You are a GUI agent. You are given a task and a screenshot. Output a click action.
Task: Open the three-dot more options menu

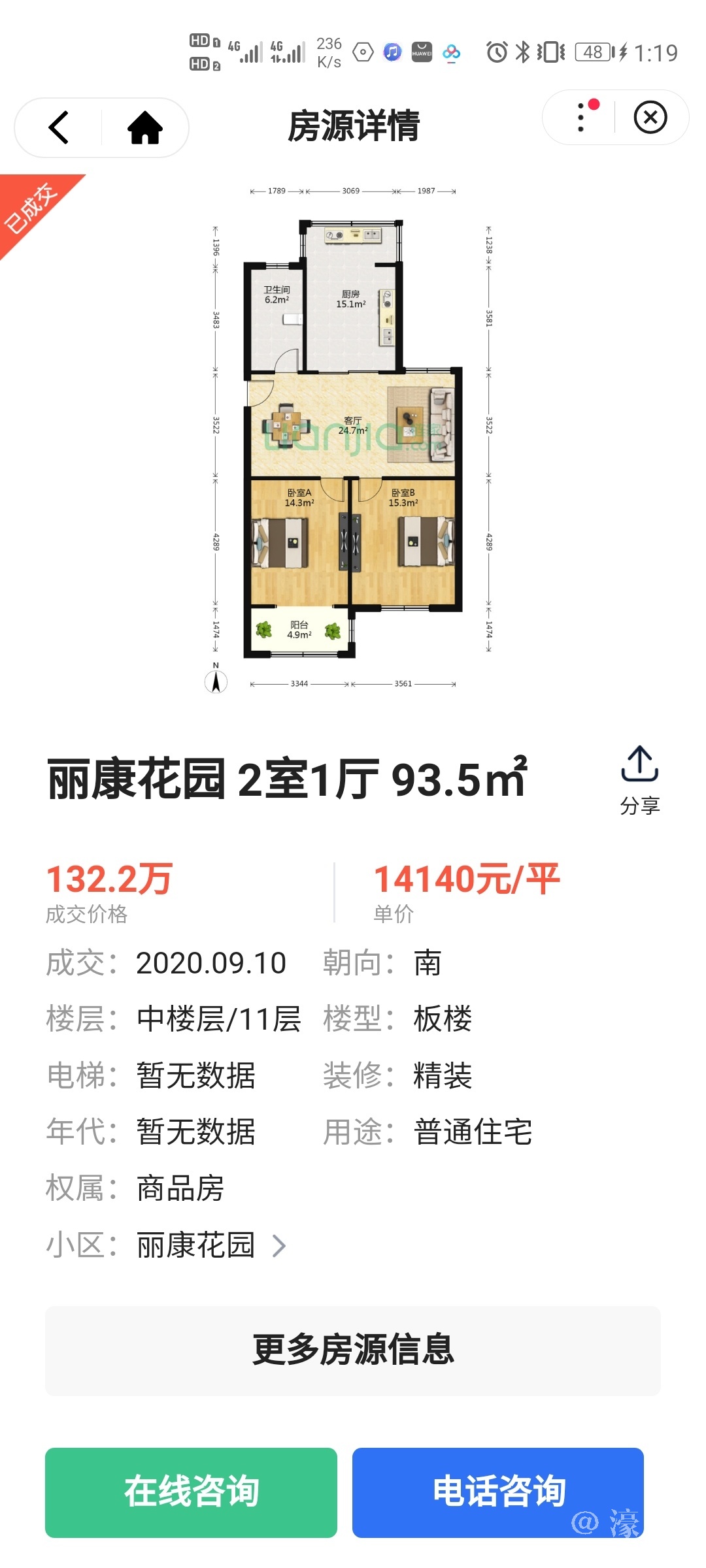(x=580, y=118)
